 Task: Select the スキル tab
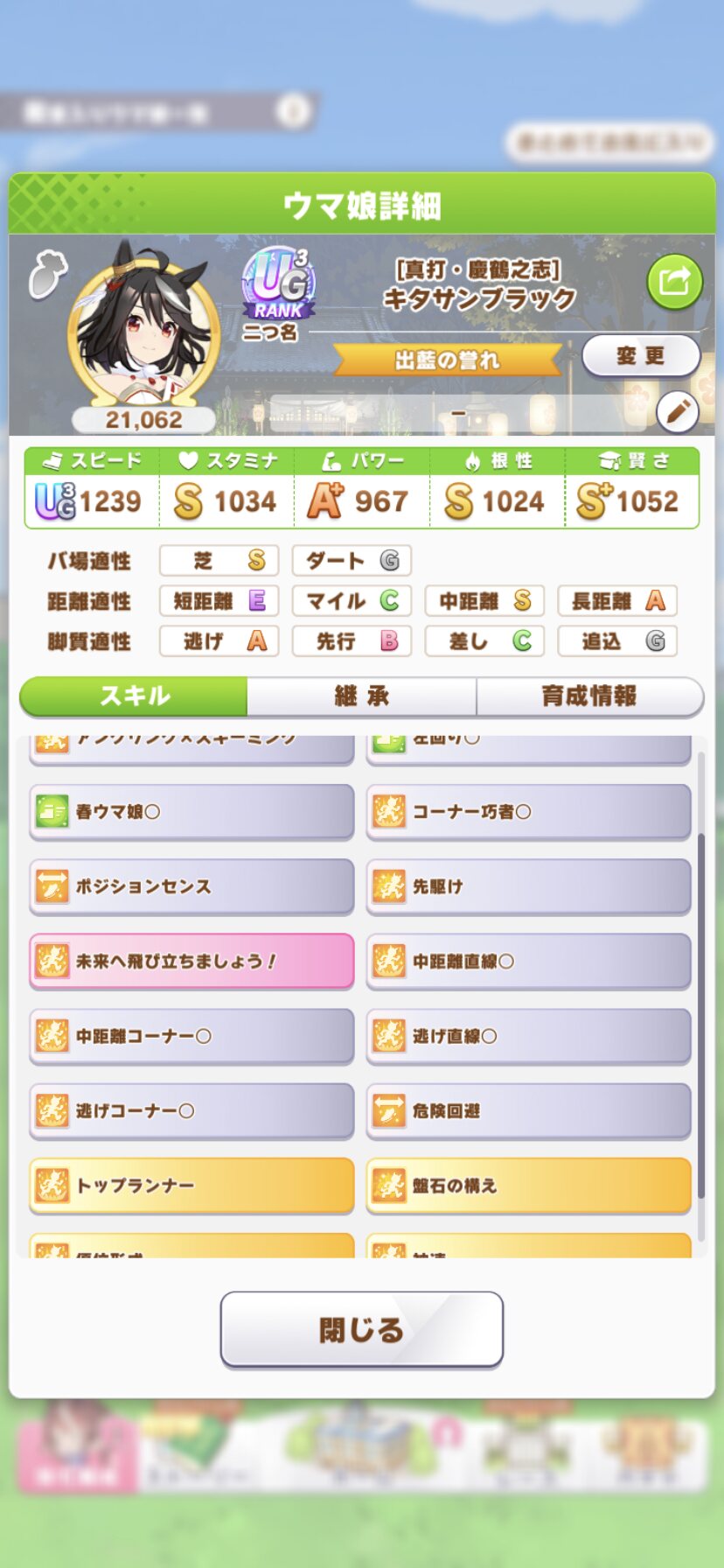pyautogui.click(x=135, y=696)
